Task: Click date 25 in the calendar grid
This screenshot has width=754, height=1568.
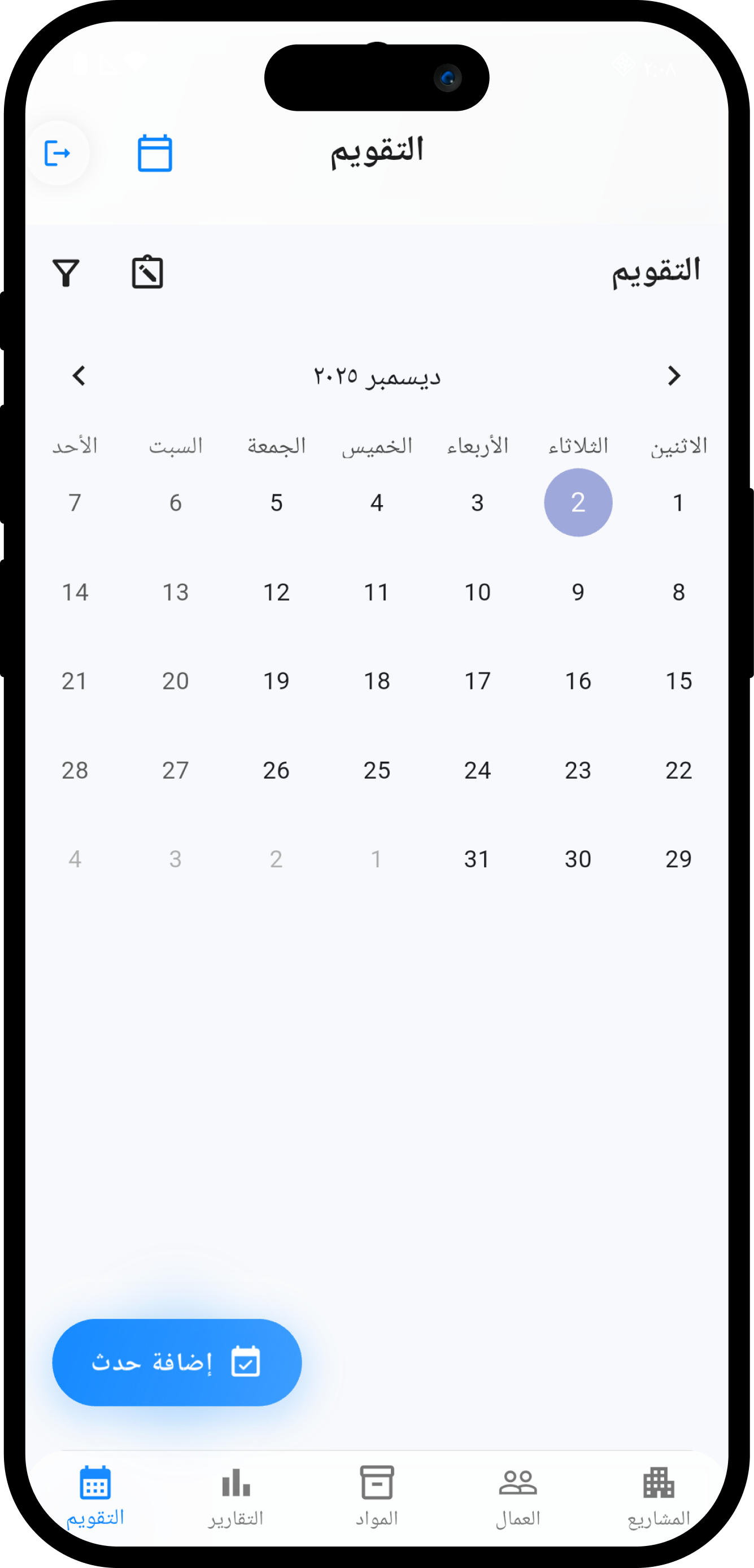Action: point(377,770)
